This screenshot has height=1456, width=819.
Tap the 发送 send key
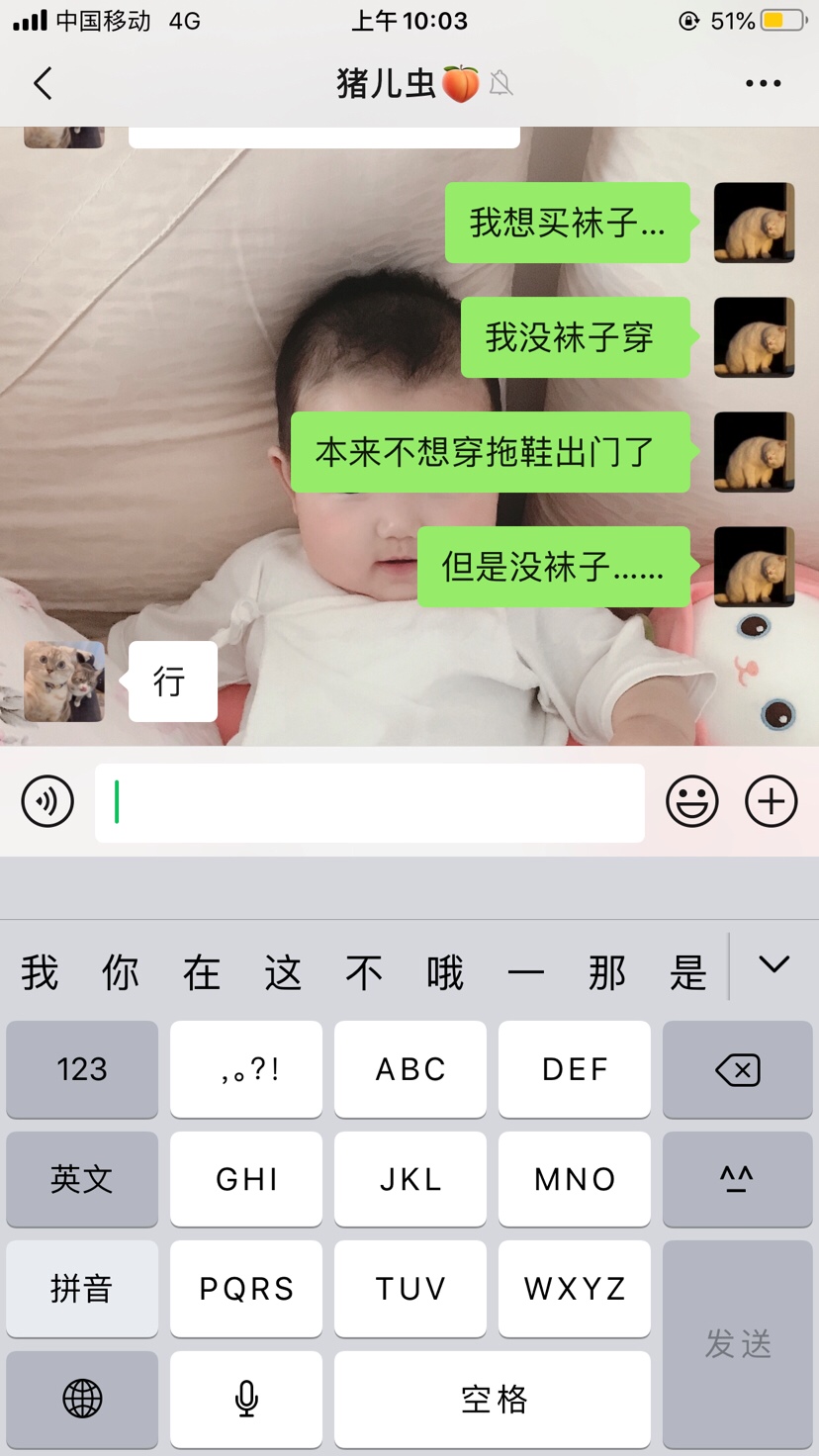coord(737,1343)
